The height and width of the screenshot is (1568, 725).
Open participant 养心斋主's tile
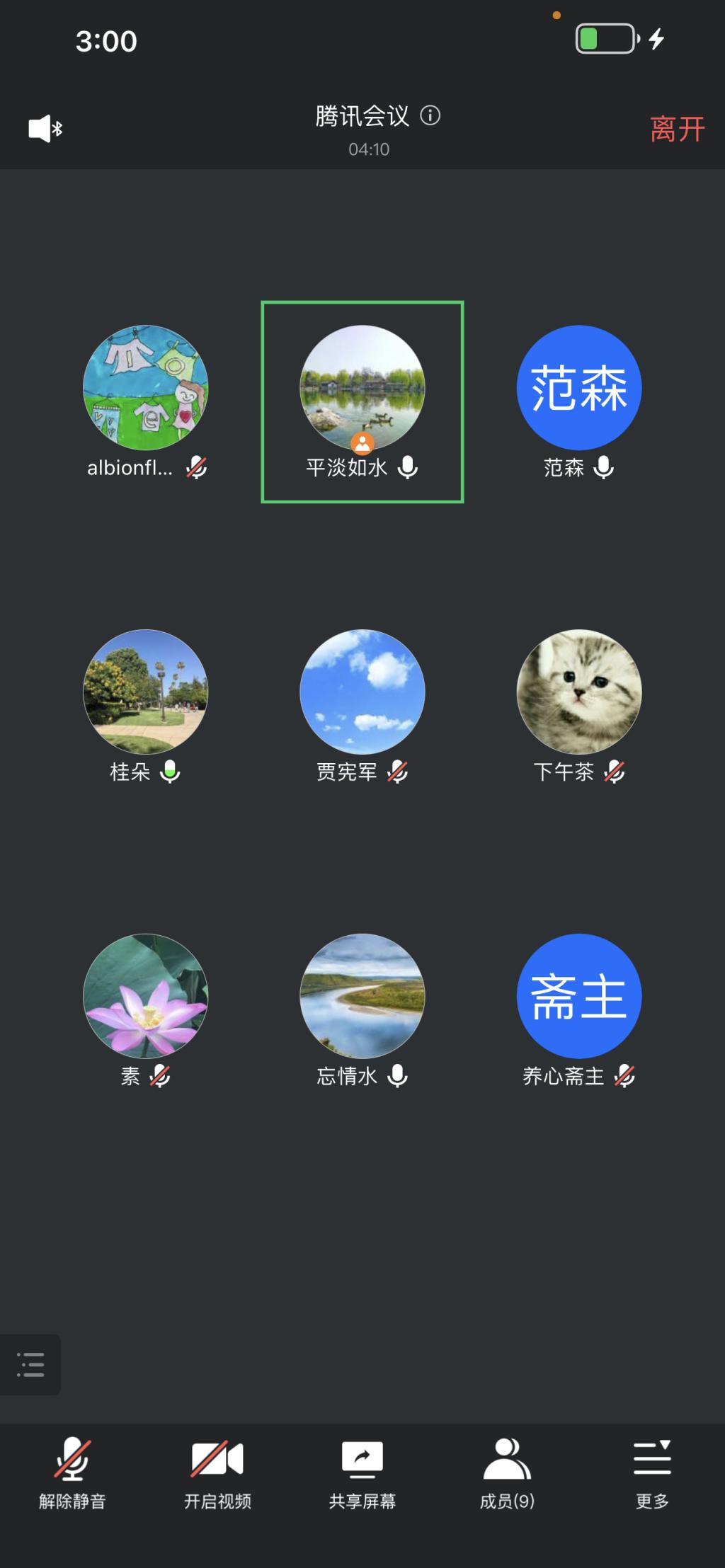(x=579, y=996)
